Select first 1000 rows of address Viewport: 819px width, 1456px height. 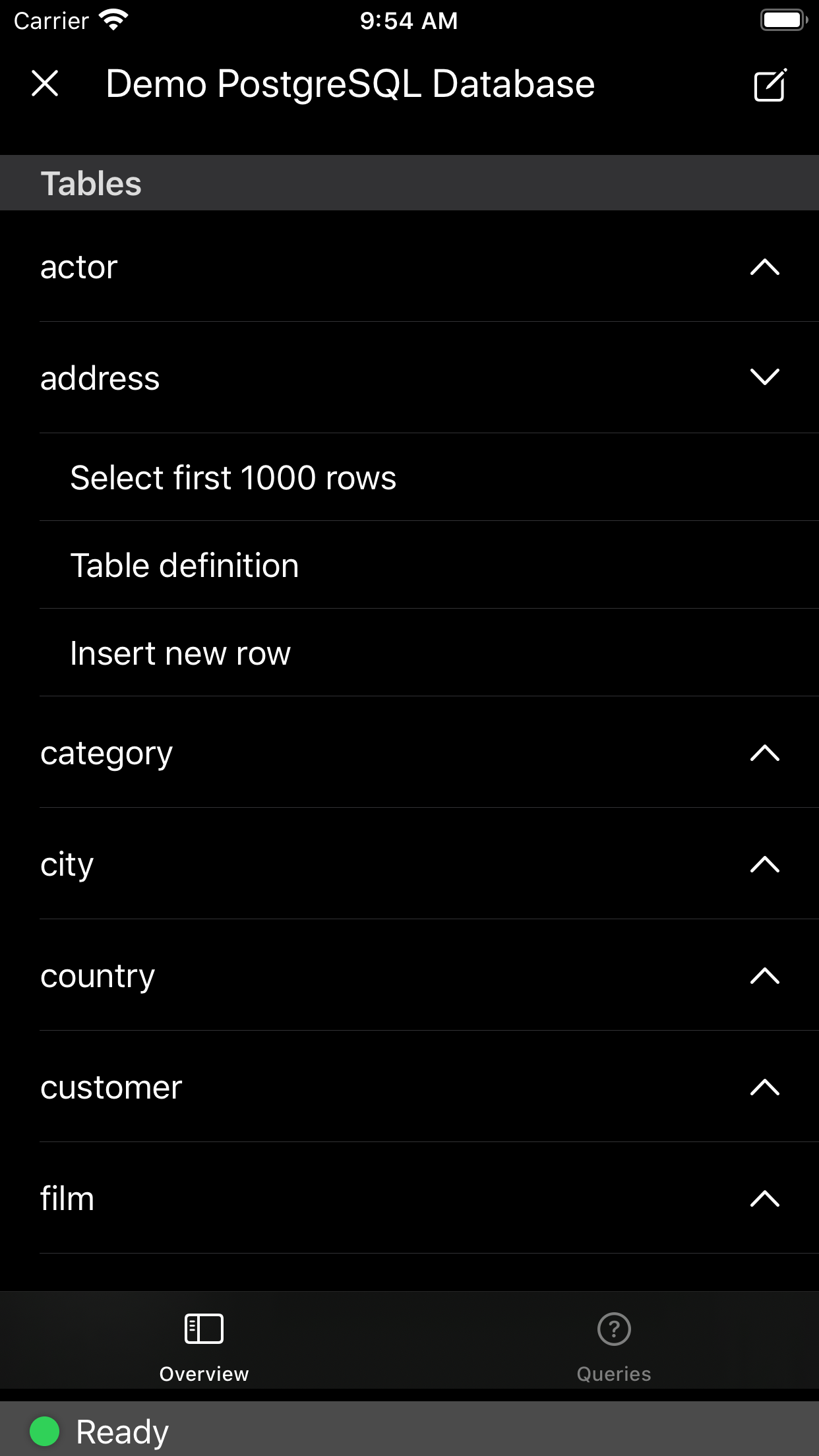233,477
